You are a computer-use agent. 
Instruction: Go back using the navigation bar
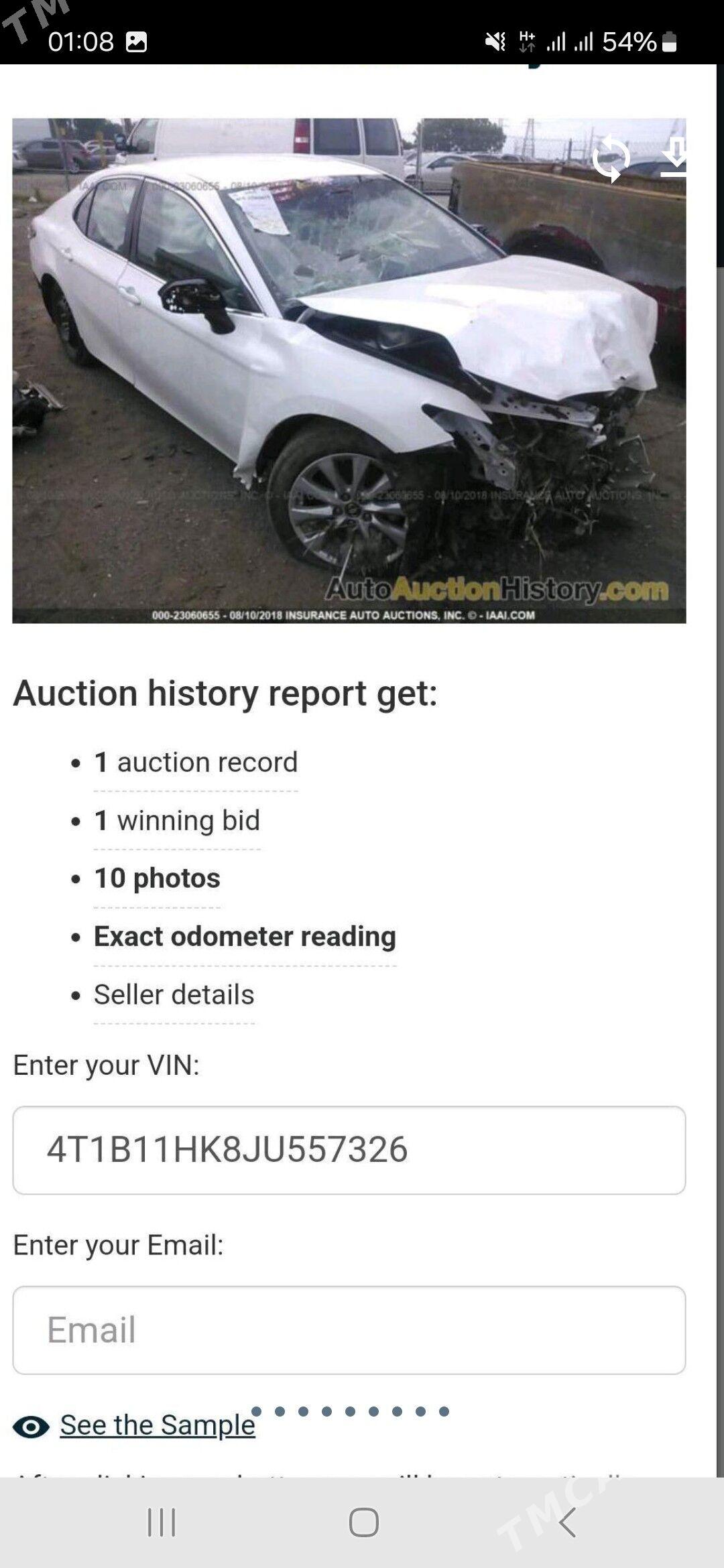click(566, 1522)
